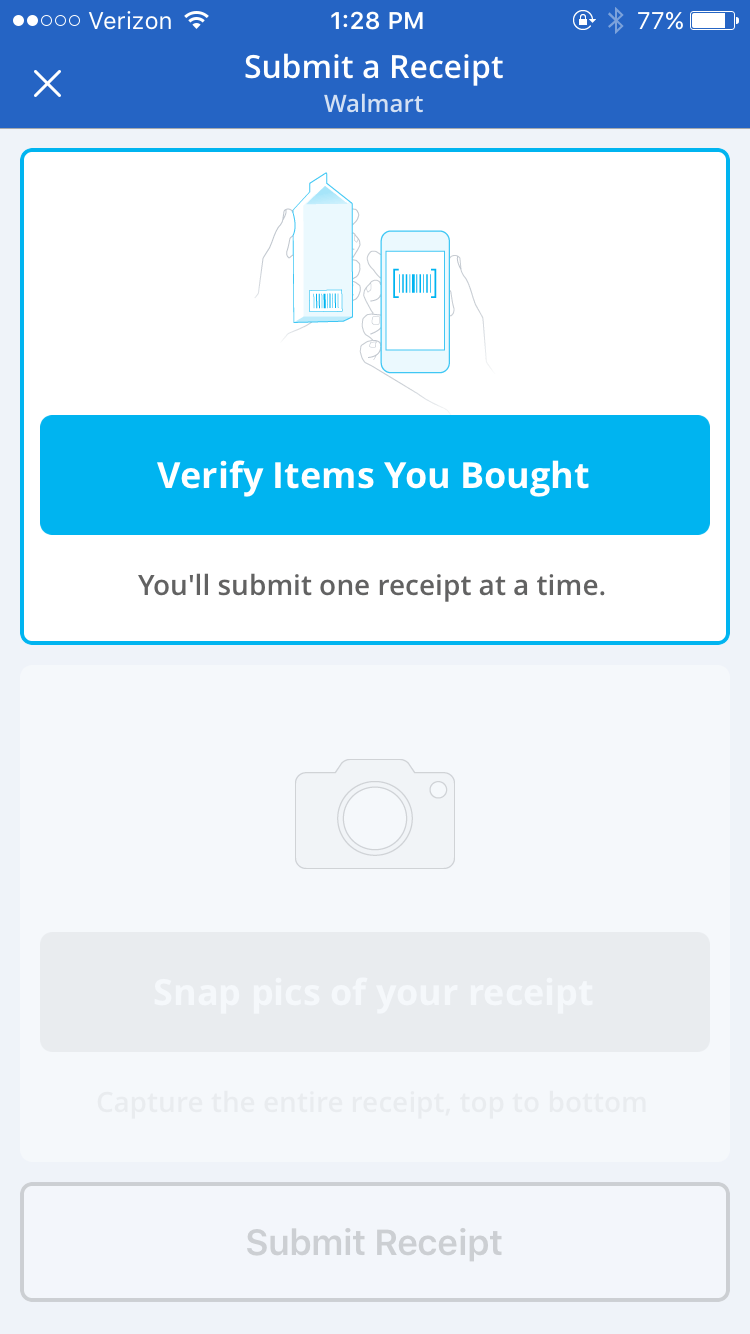This screenshot has width=750, height=1334.
Task: Tap the orientation lock icon in the status bar
Action: (x=585, y=20)
